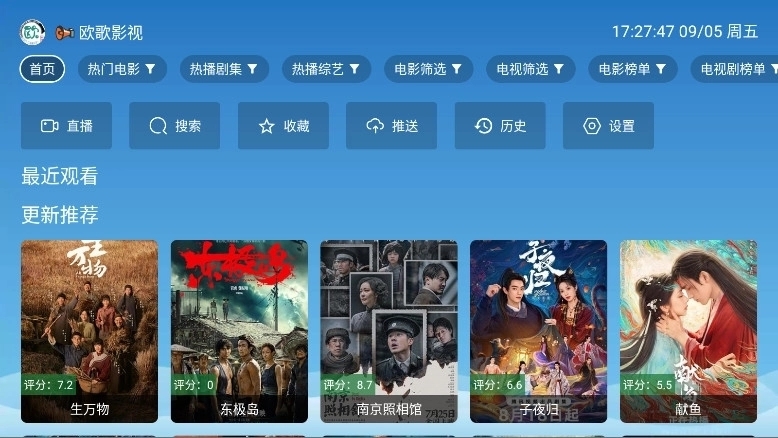Open 收藏 favorites
This screenshot has height=438, width=778.
point(283,126)
